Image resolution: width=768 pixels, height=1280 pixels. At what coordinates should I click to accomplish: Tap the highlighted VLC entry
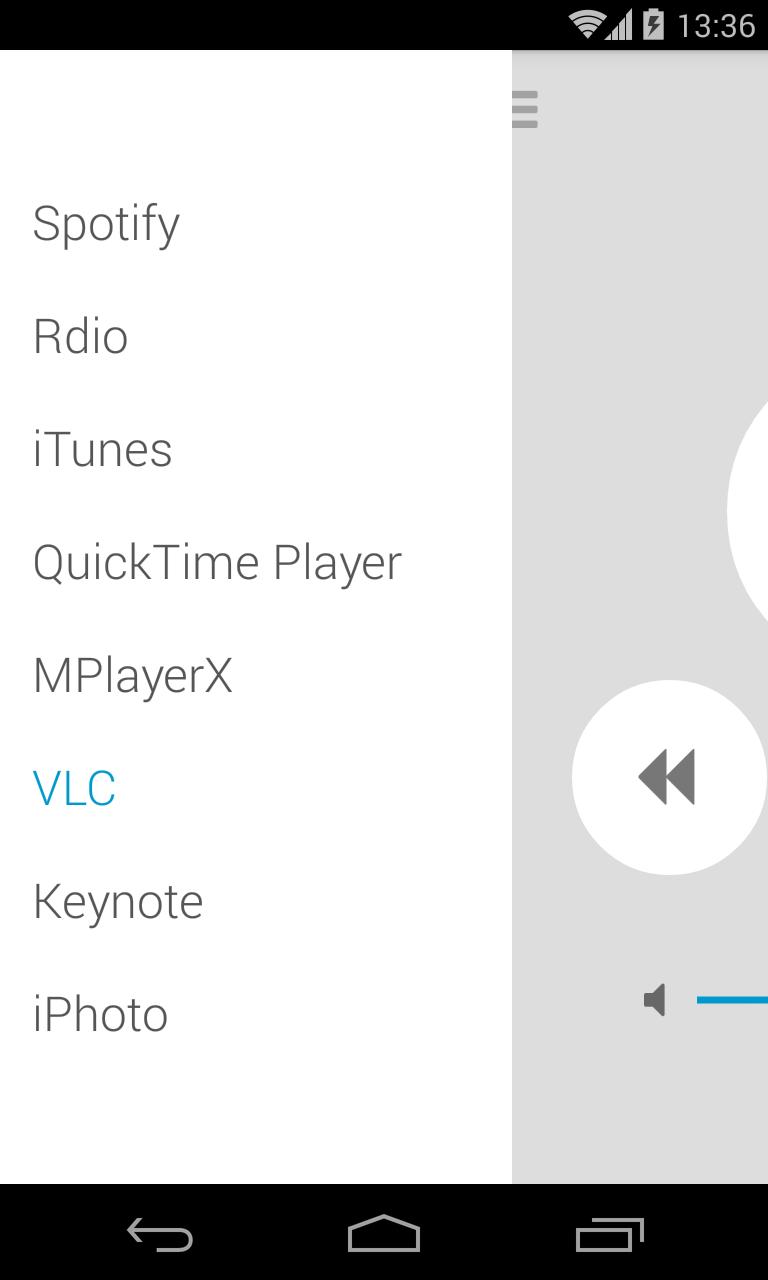coord(74,788)
